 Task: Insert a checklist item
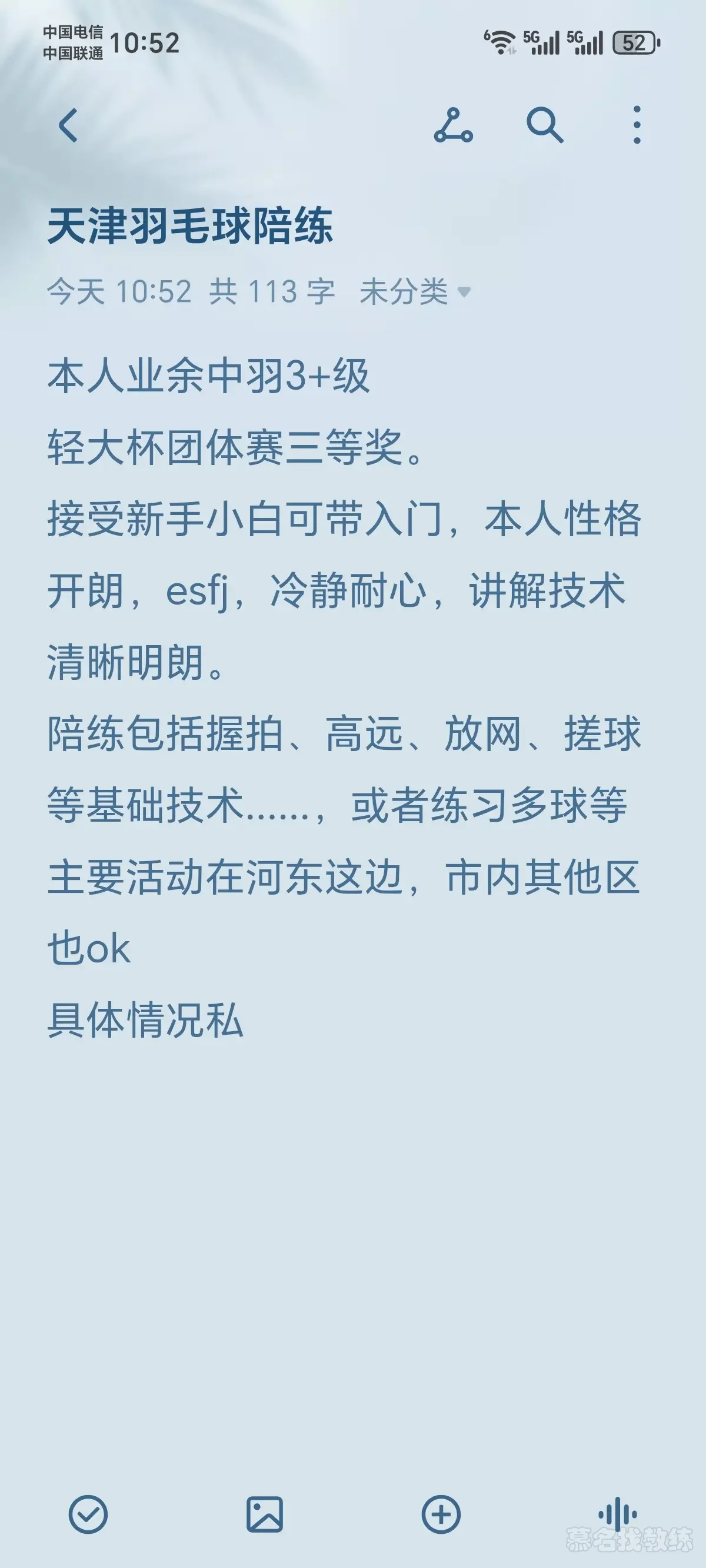pos(88,1514)
